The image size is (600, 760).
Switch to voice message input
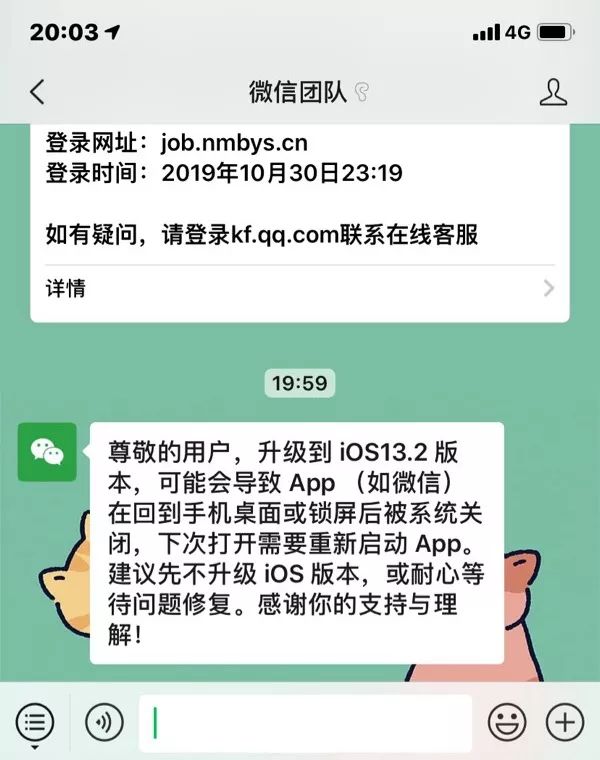pos(103,721)
